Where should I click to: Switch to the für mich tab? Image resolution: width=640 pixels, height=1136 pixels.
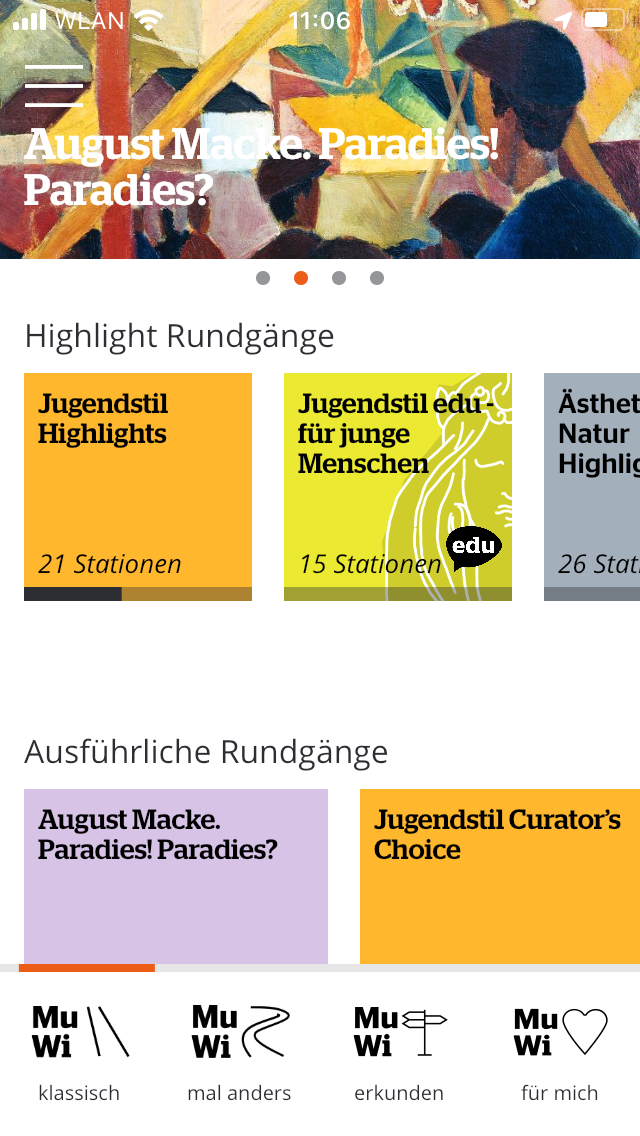coord(560,1053)
